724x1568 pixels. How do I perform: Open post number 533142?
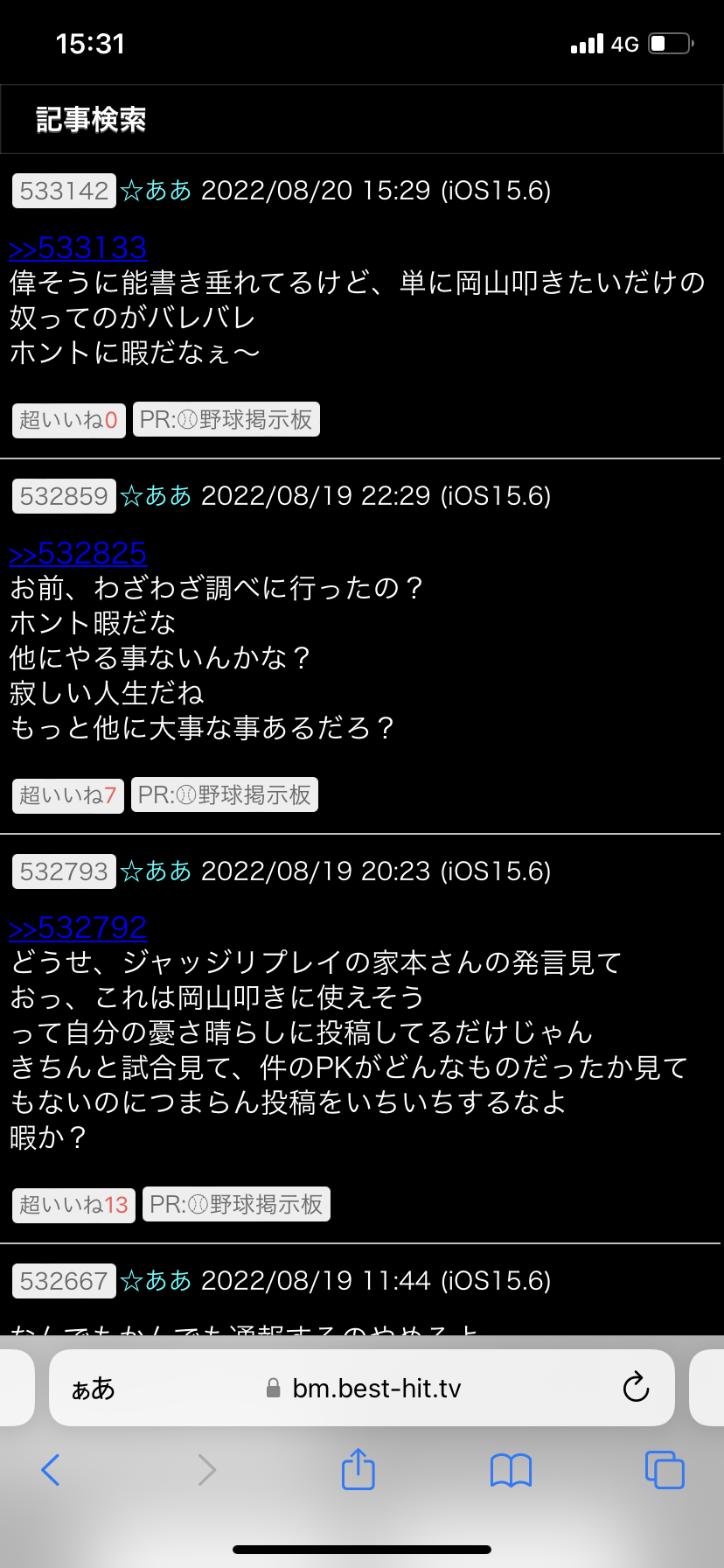64,191
